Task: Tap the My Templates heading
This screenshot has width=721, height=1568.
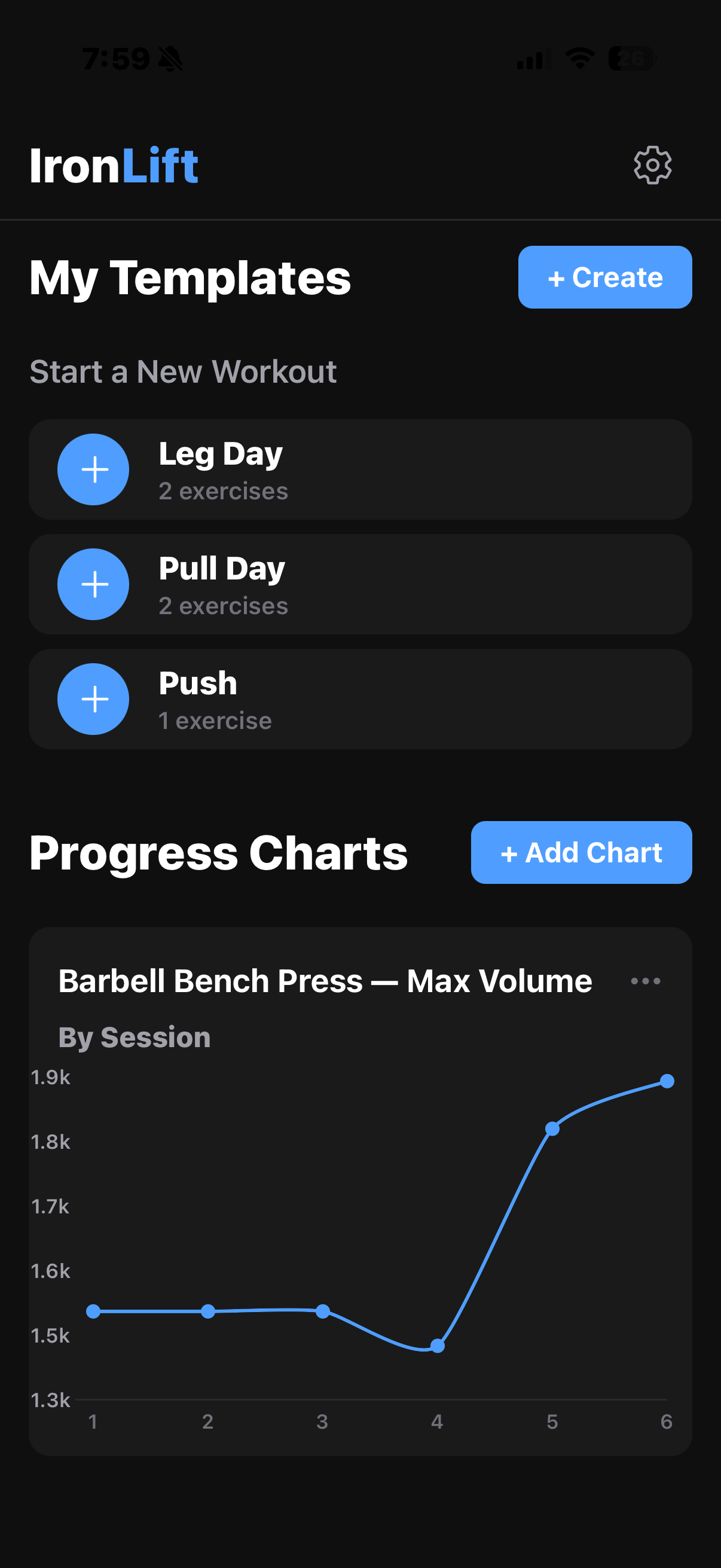Action: coord(191,278)
